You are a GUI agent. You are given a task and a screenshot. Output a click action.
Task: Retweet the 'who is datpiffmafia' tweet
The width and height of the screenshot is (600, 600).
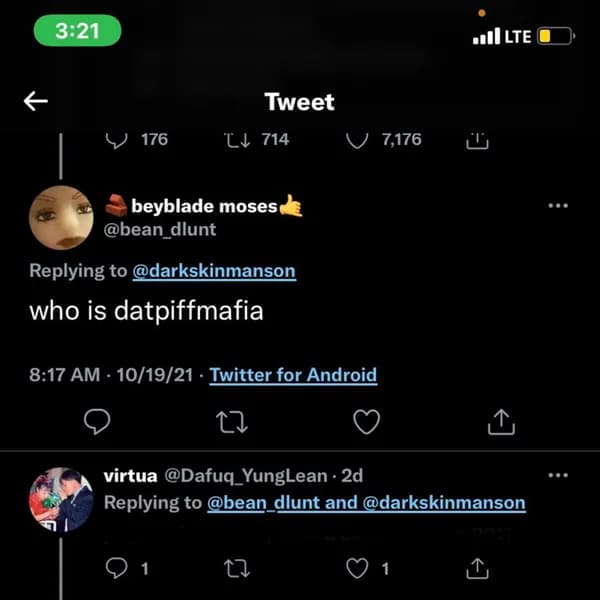[231, 422]
